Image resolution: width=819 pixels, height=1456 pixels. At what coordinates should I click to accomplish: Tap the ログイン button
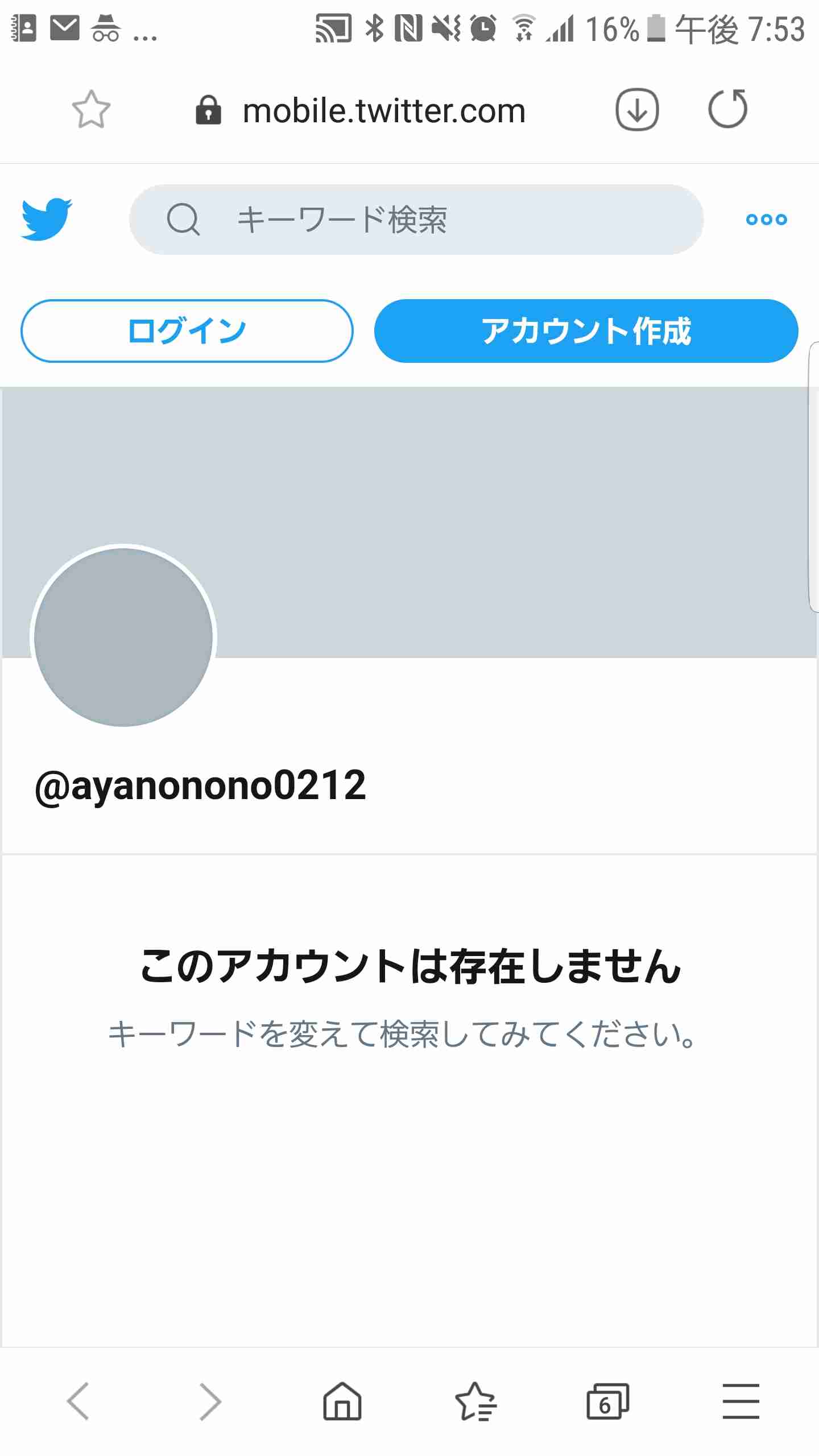click(x=187, y=331)
